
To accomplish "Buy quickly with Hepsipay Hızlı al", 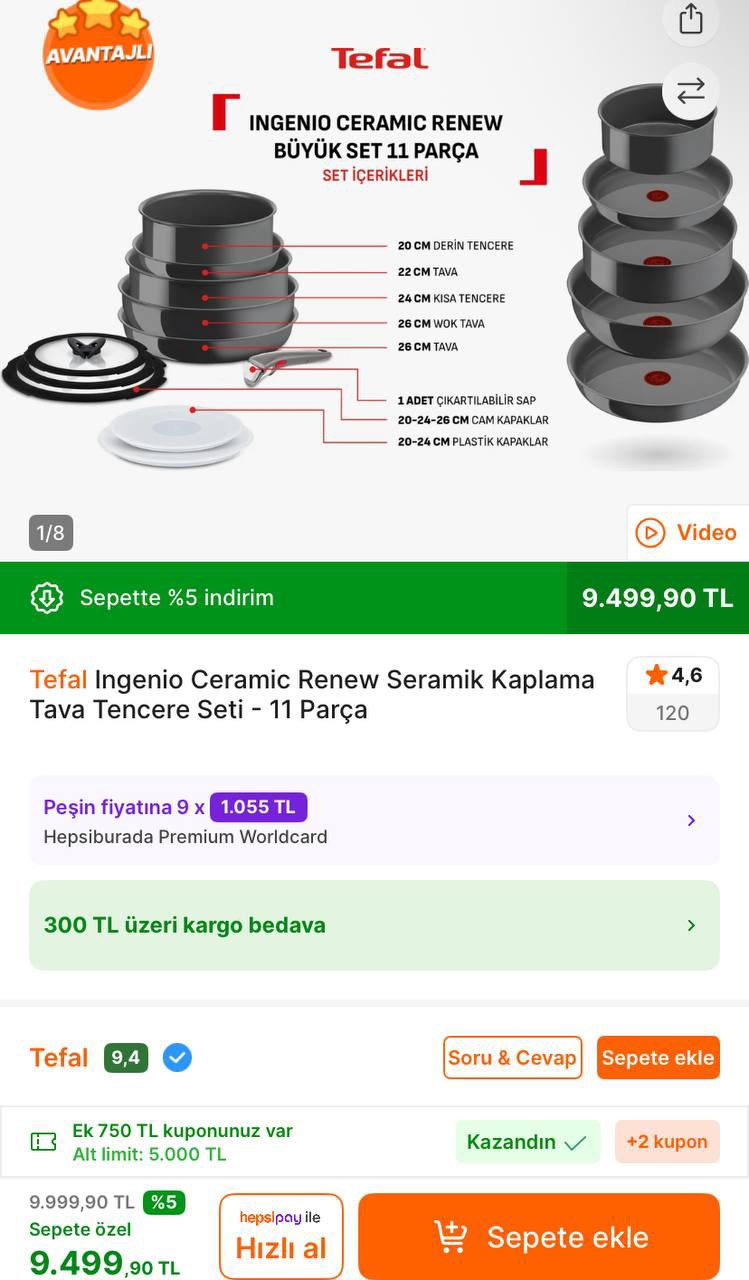I will 281,1237.
